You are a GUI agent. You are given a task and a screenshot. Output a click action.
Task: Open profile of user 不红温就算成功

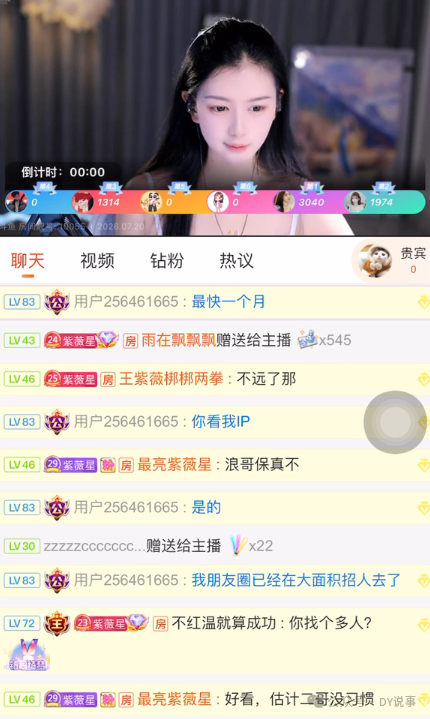click(224, 623)
